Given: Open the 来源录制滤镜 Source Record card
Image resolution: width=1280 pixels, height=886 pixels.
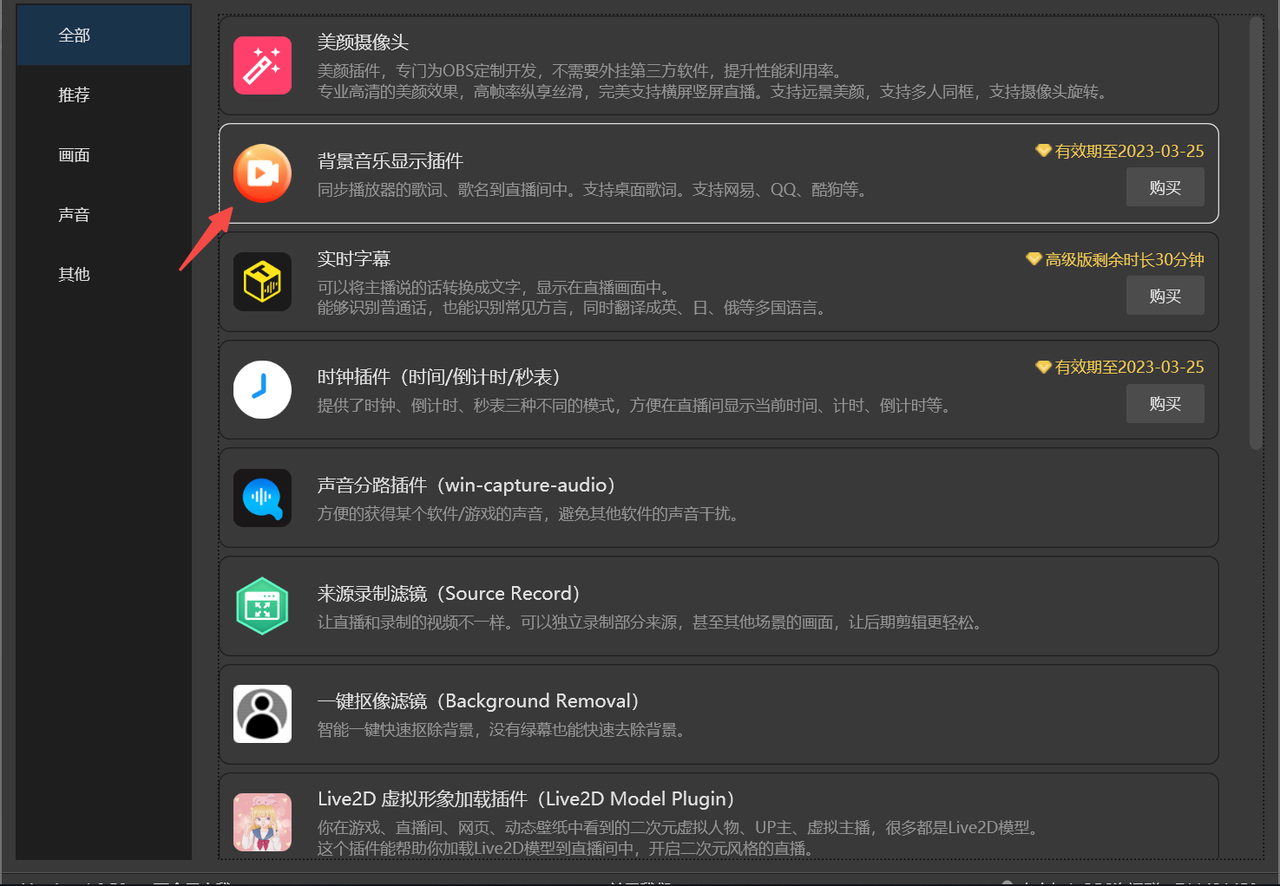Looking at the screenshot, I should pos(718,605).
